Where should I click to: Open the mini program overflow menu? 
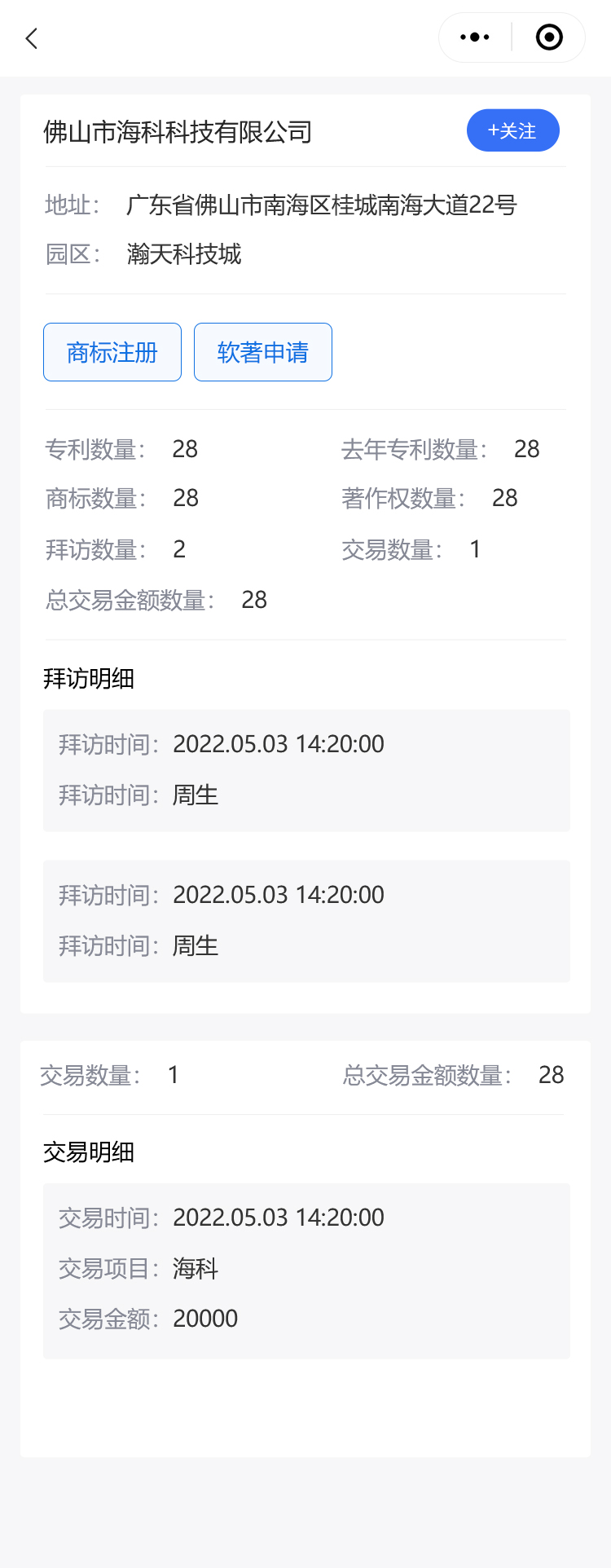[x=475, y=37]
